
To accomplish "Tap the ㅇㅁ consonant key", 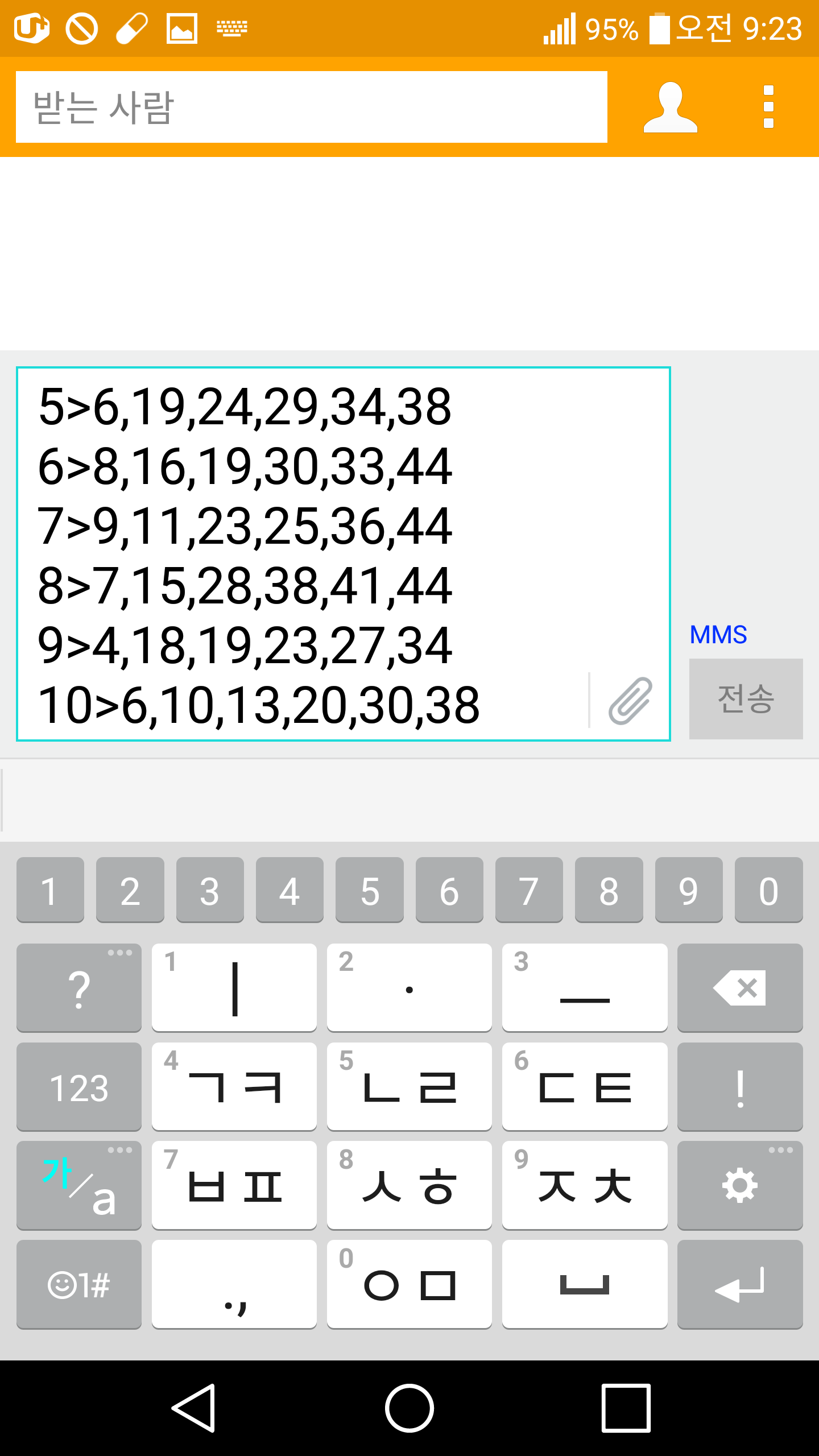I will tap(409, 1284).
